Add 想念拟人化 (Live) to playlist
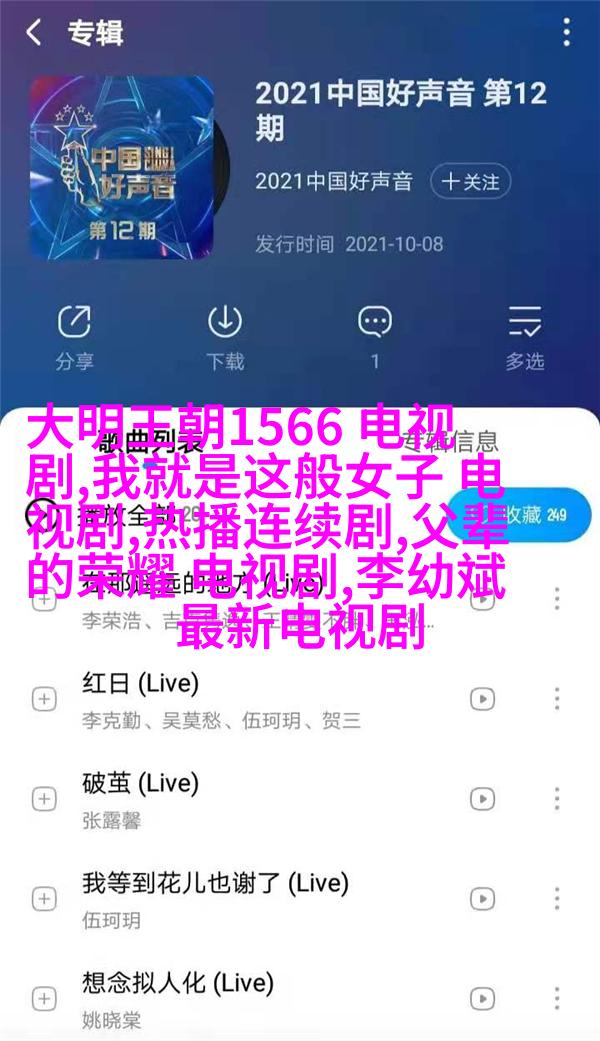This screenshot has height=1041, width=600. pos(44,998)
